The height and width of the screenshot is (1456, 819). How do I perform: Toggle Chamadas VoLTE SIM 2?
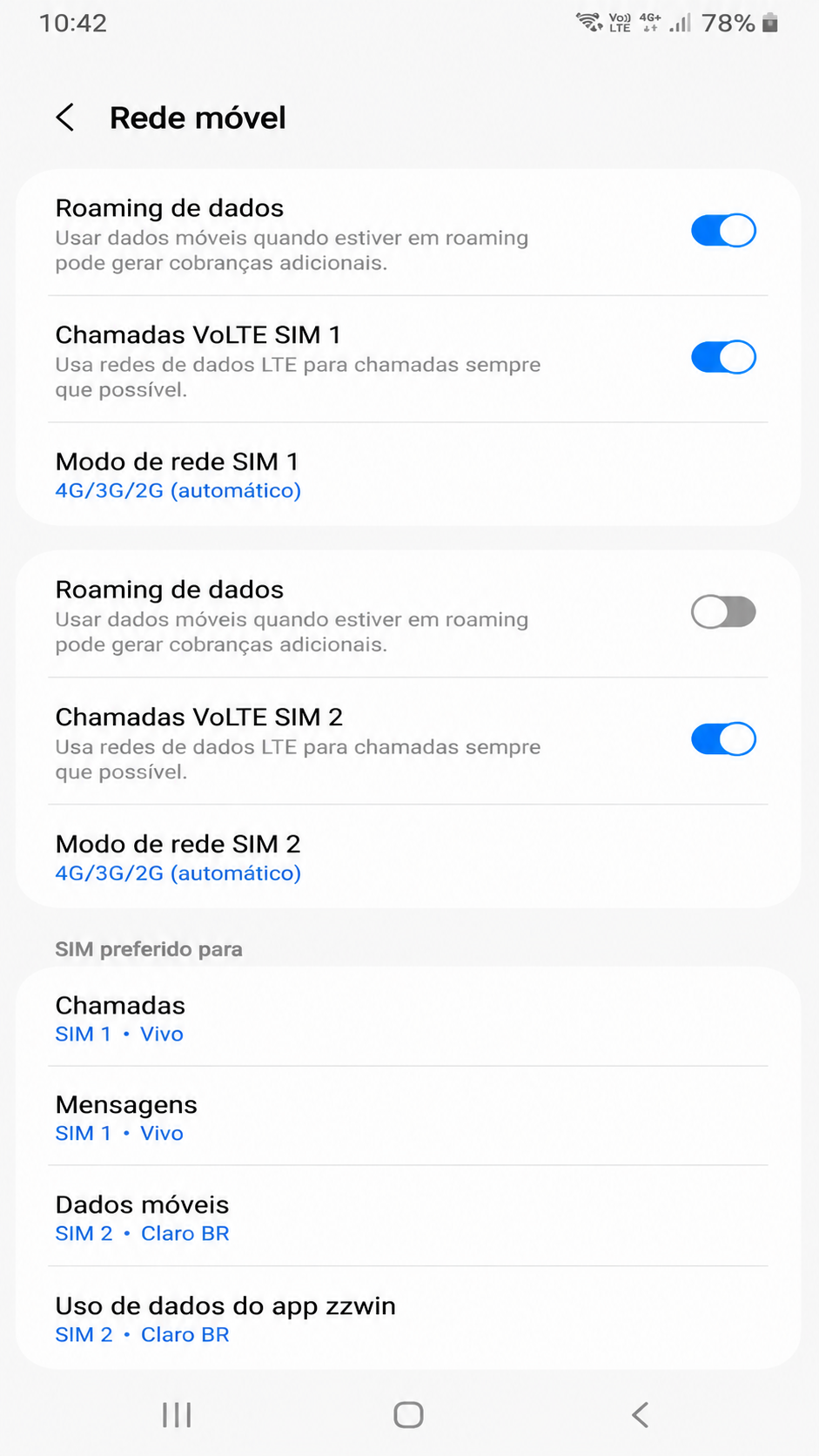click(x=723, y=739)
